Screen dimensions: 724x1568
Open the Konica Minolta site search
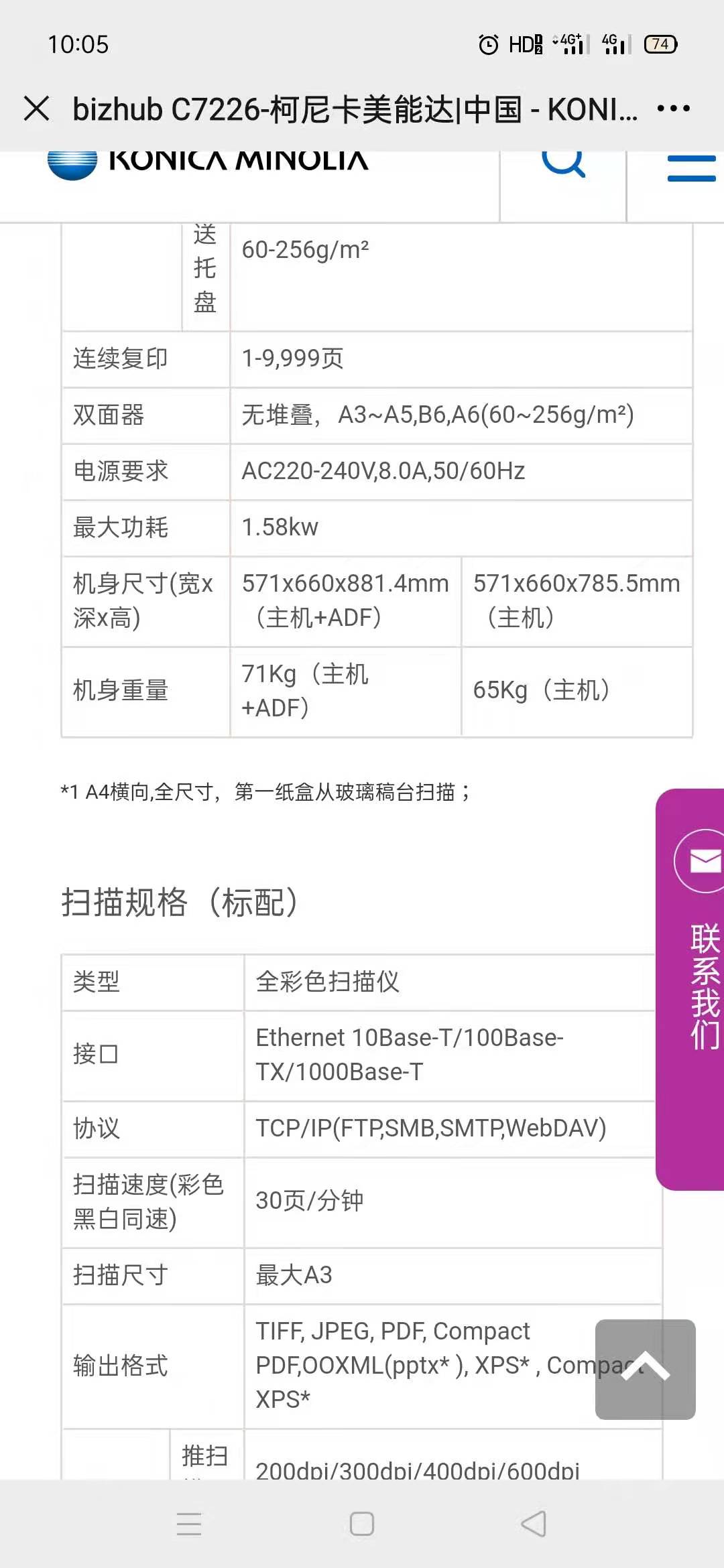coord(563,165)
